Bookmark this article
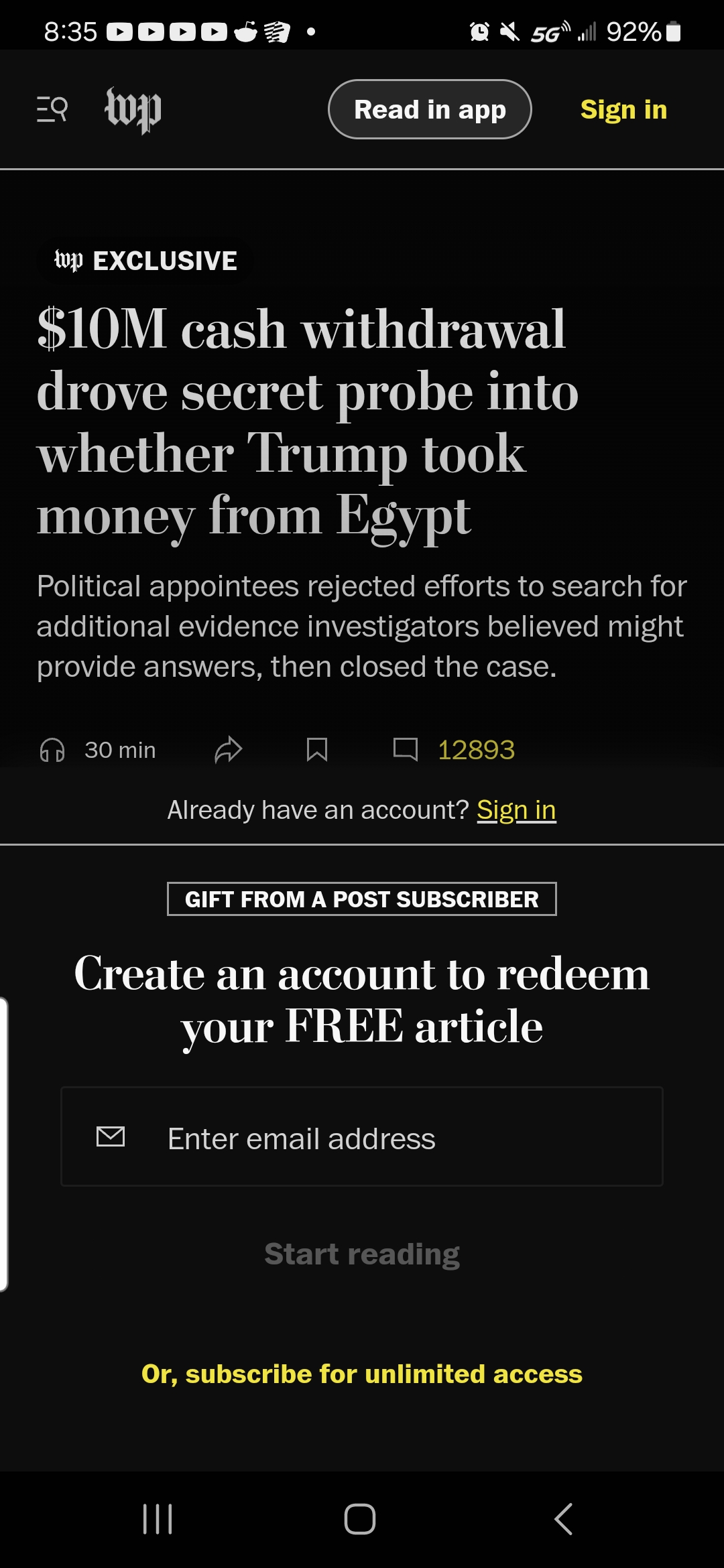 tap(316, 750)
